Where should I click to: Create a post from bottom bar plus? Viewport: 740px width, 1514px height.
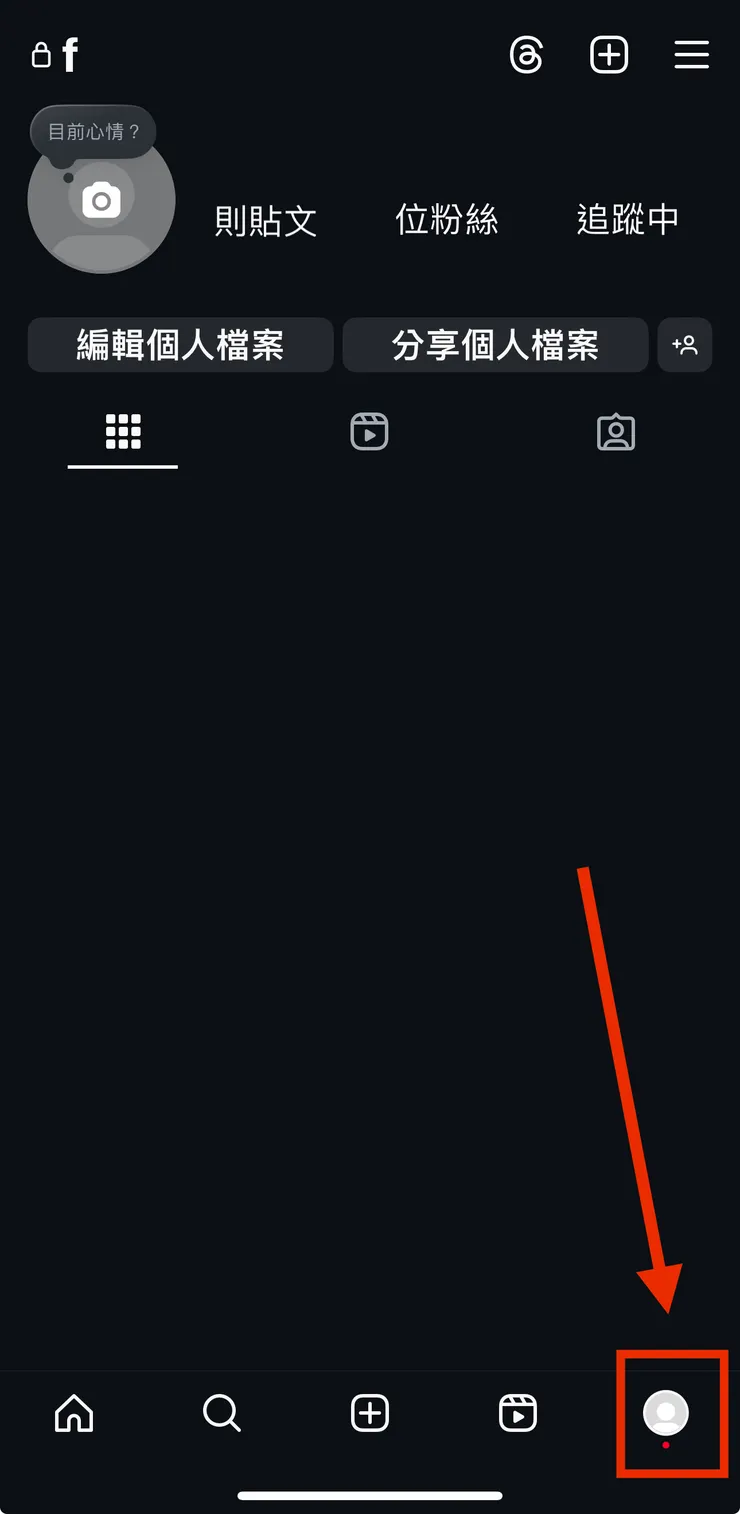pos(370,1413)
